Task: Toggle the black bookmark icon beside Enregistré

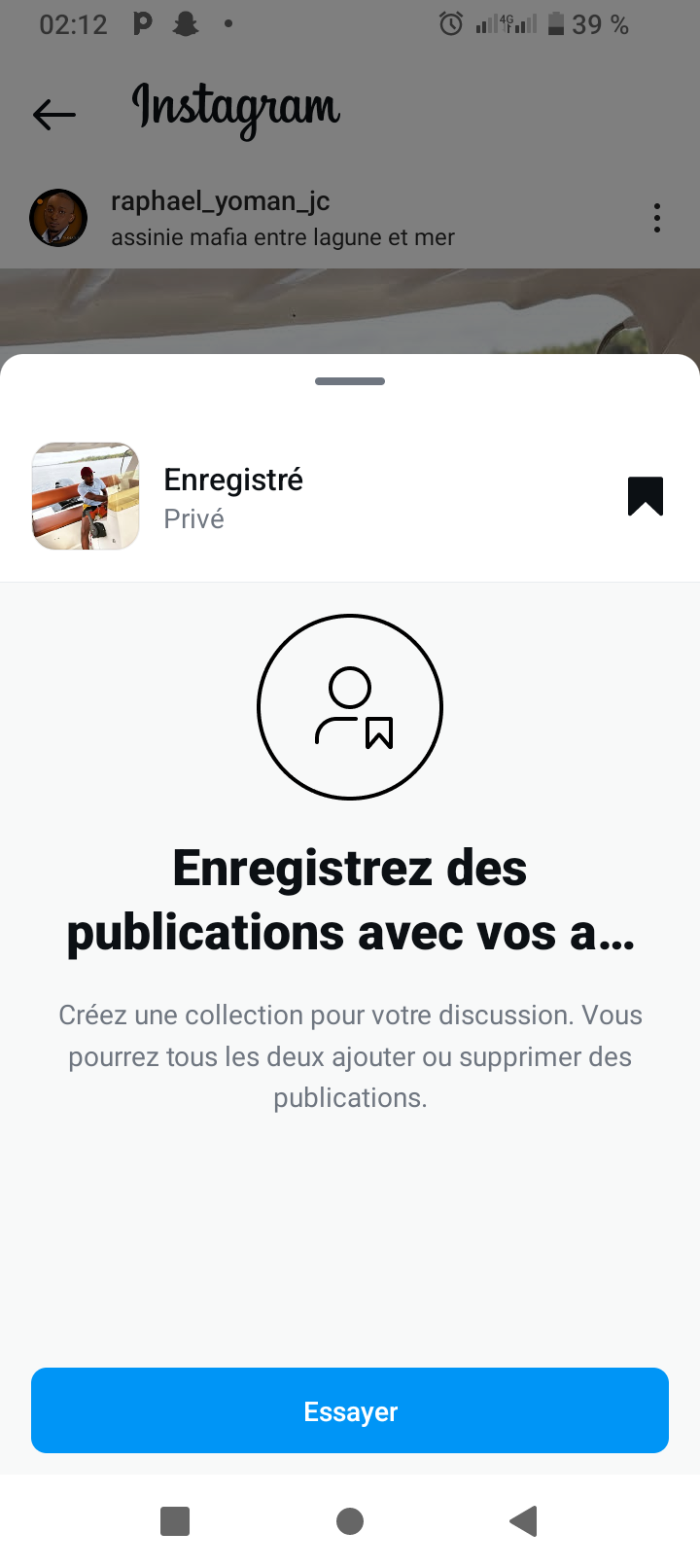Action: [x=645, y=496]
